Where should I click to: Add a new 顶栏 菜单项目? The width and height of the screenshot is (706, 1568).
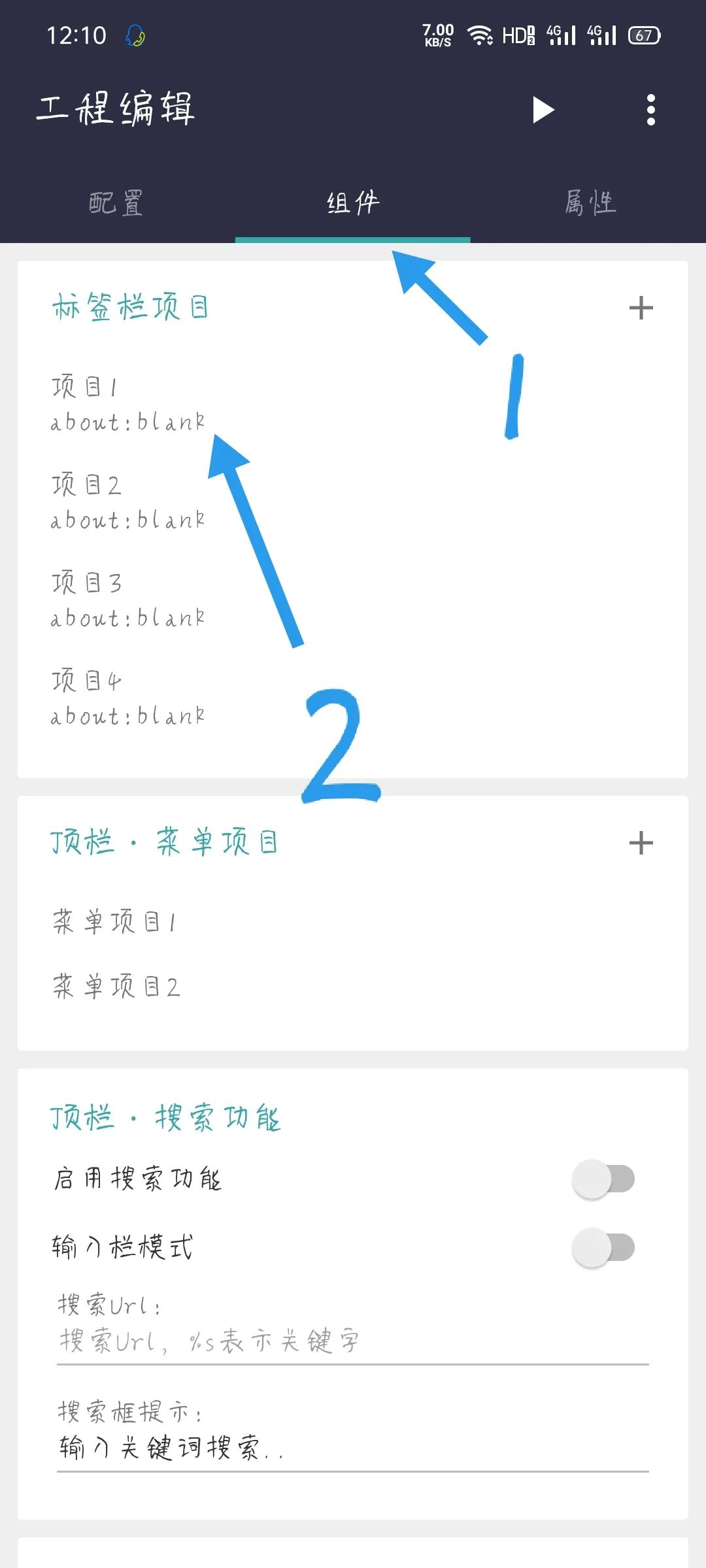click(x=641, y=843)
